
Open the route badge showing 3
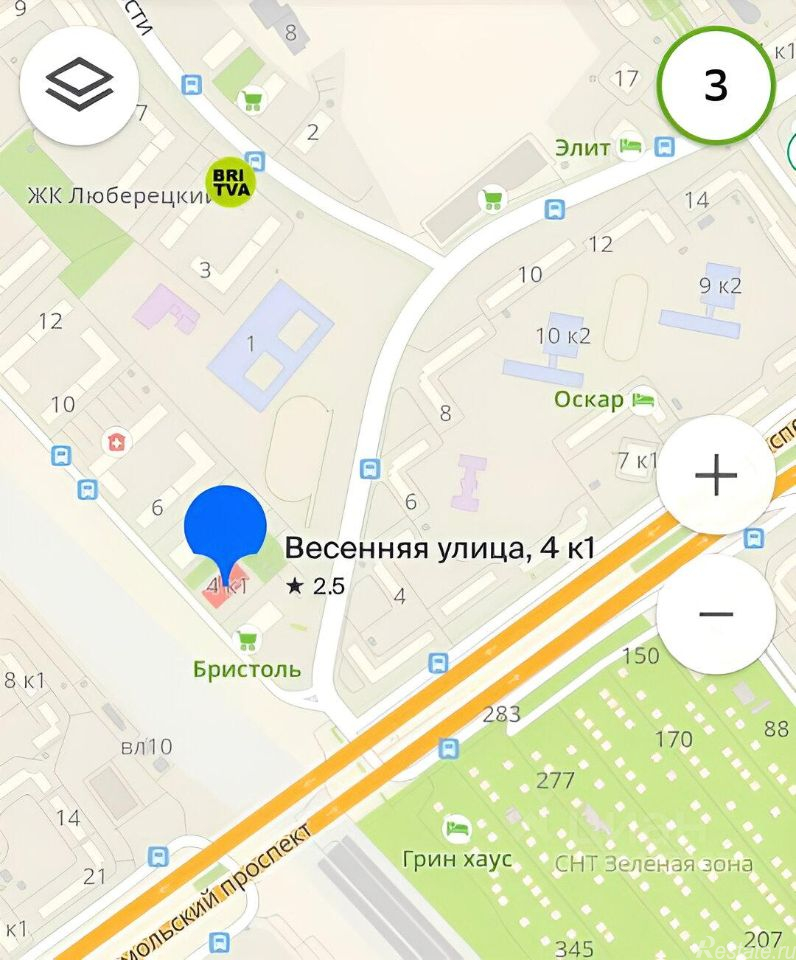coord(714,86)
